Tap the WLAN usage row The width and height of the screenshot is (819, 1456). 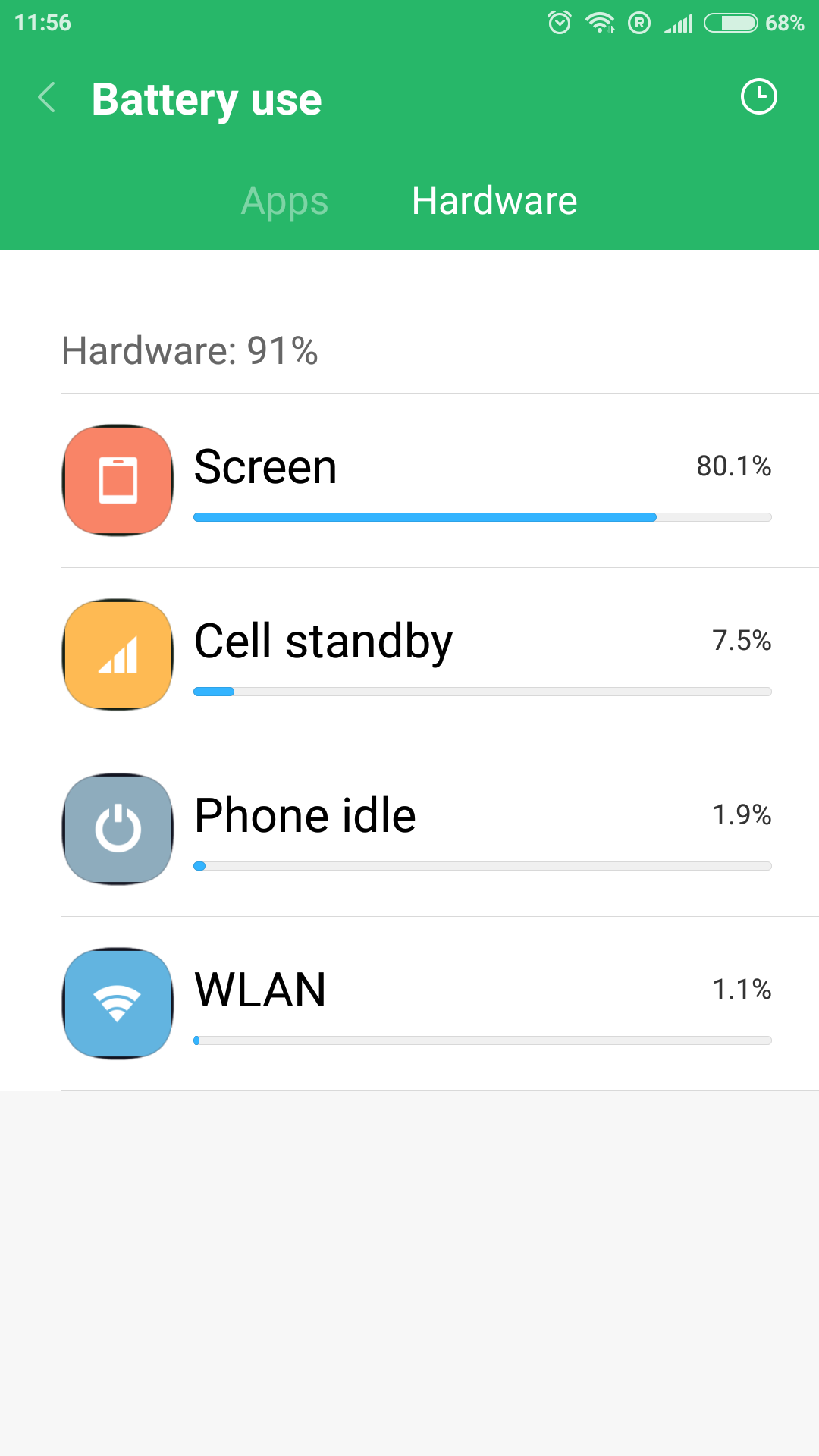(x=440, y=1004)
